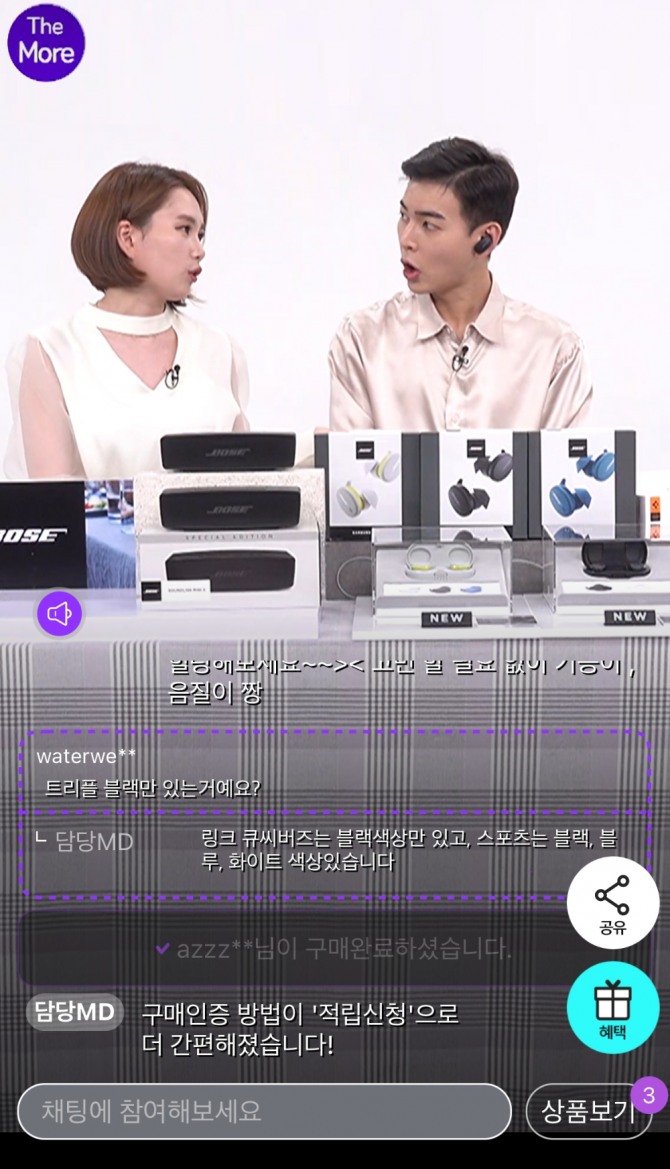This screenshot has height=1169, width=670.
Task: Tap the purple speaker sound icon
Action: (59, 613)
